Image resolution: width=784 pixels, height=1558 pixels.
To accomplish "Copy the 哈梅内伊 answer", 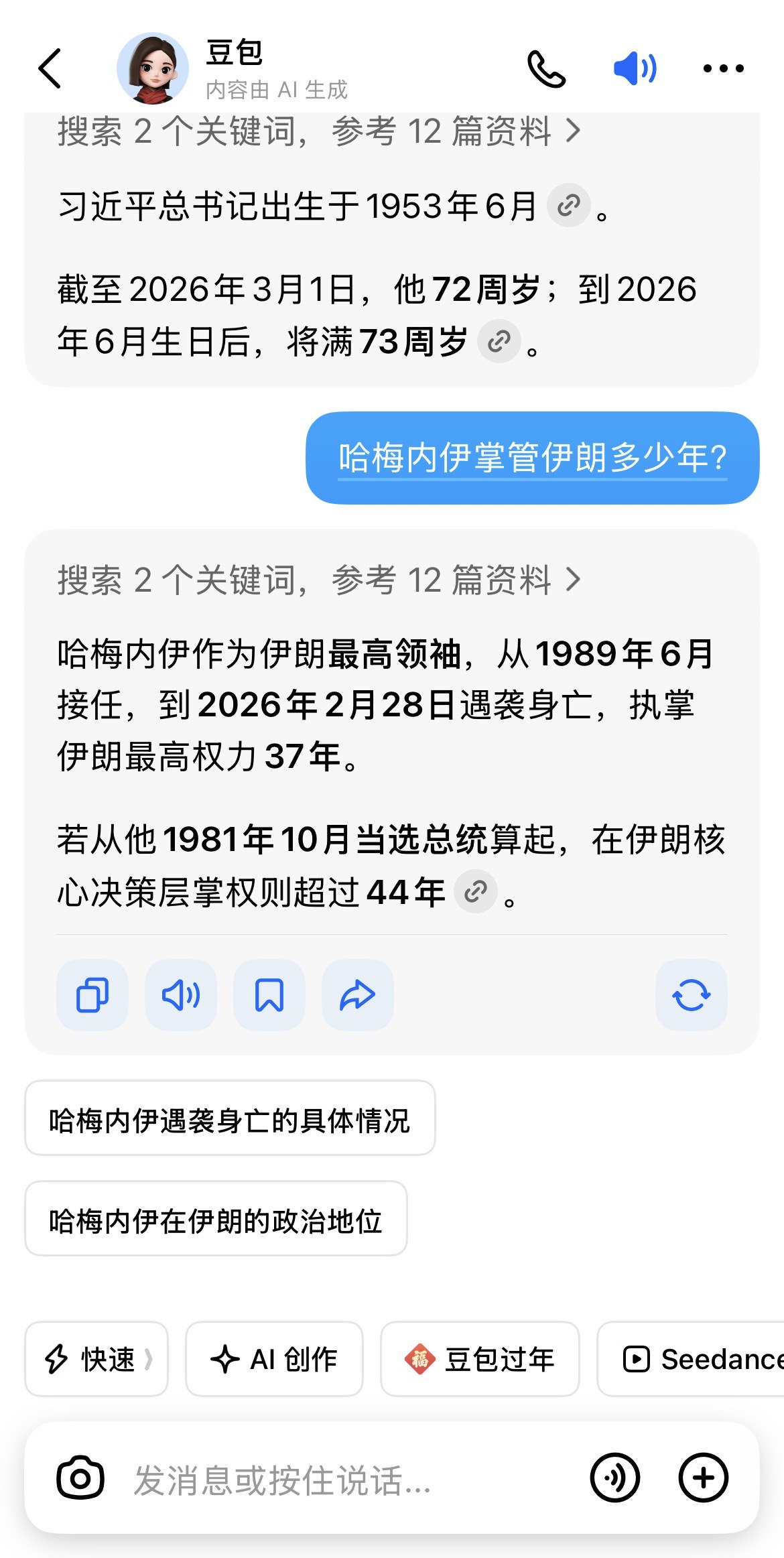I will tap(92, 995).
